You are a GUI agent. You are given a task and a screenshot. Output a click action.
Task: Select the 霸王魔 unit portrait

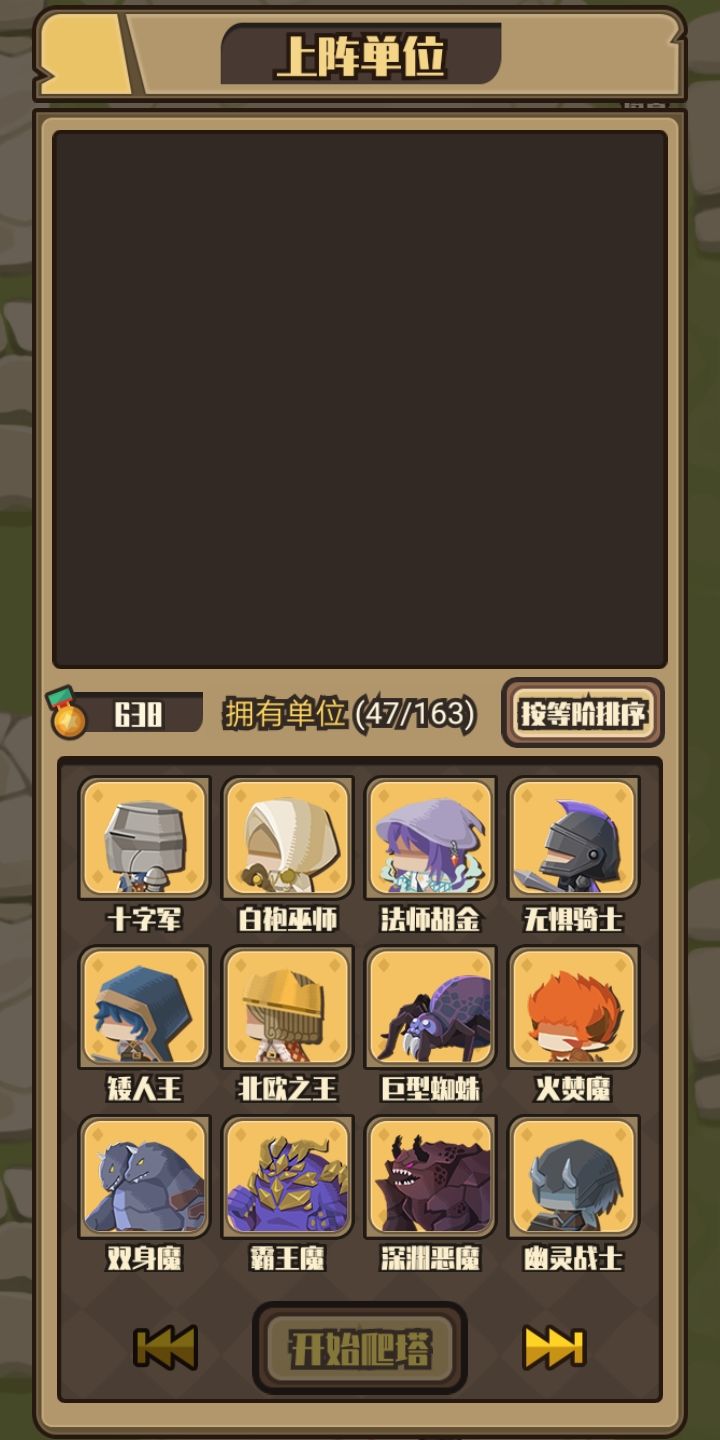(x=288, y=1180)
